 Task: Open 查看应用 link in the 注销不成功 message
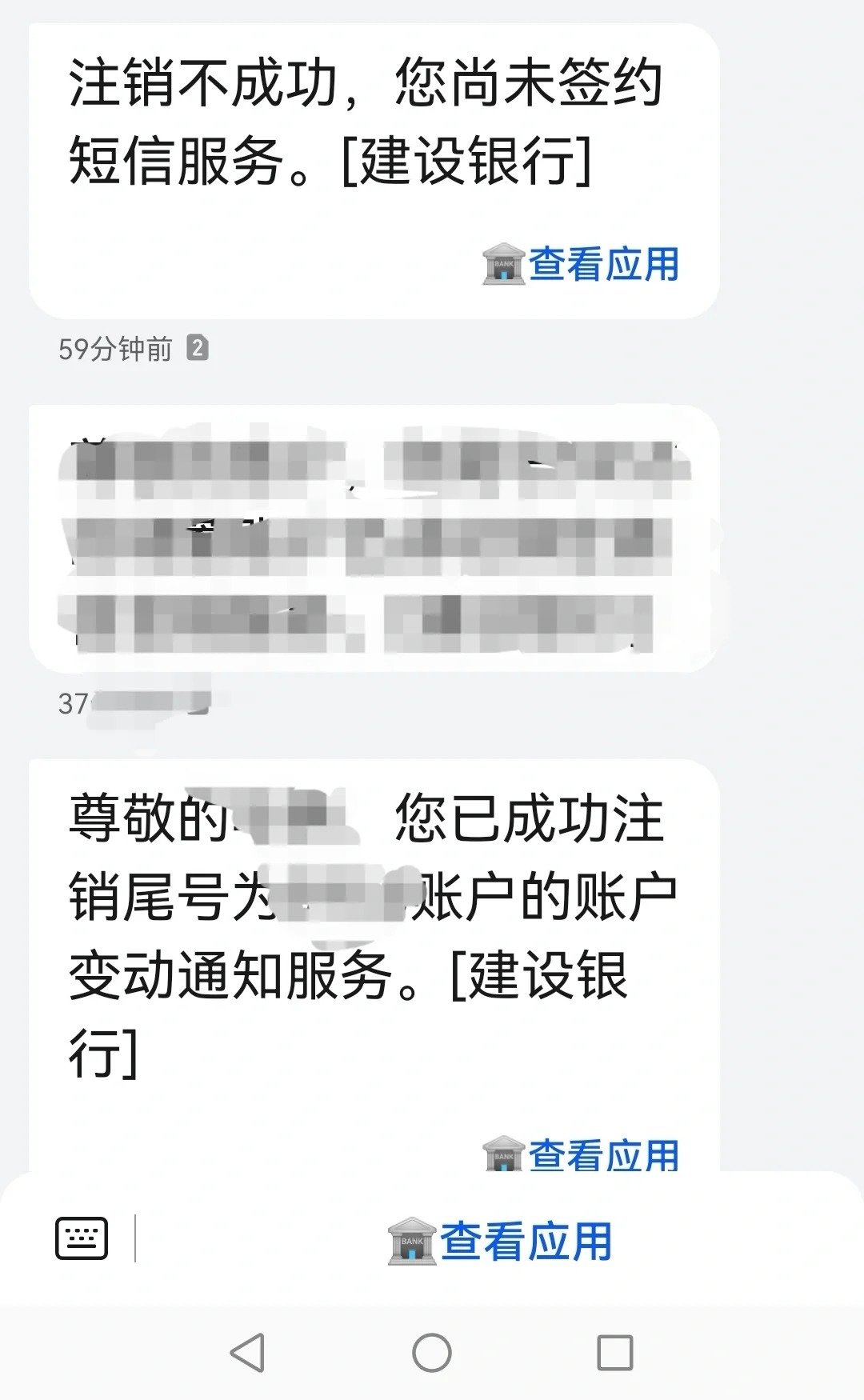(582, 265)
